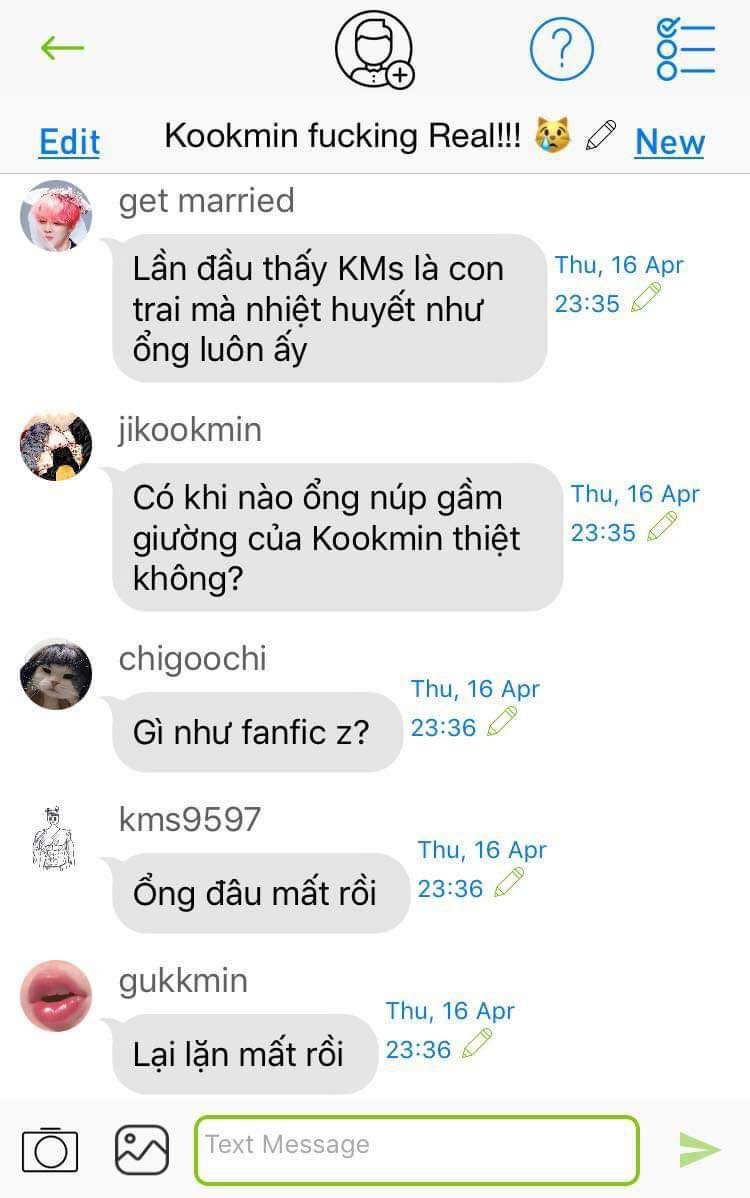Tap the Edit link
This screenshot has height=1198, width=750.
click(x=70, y=142)
